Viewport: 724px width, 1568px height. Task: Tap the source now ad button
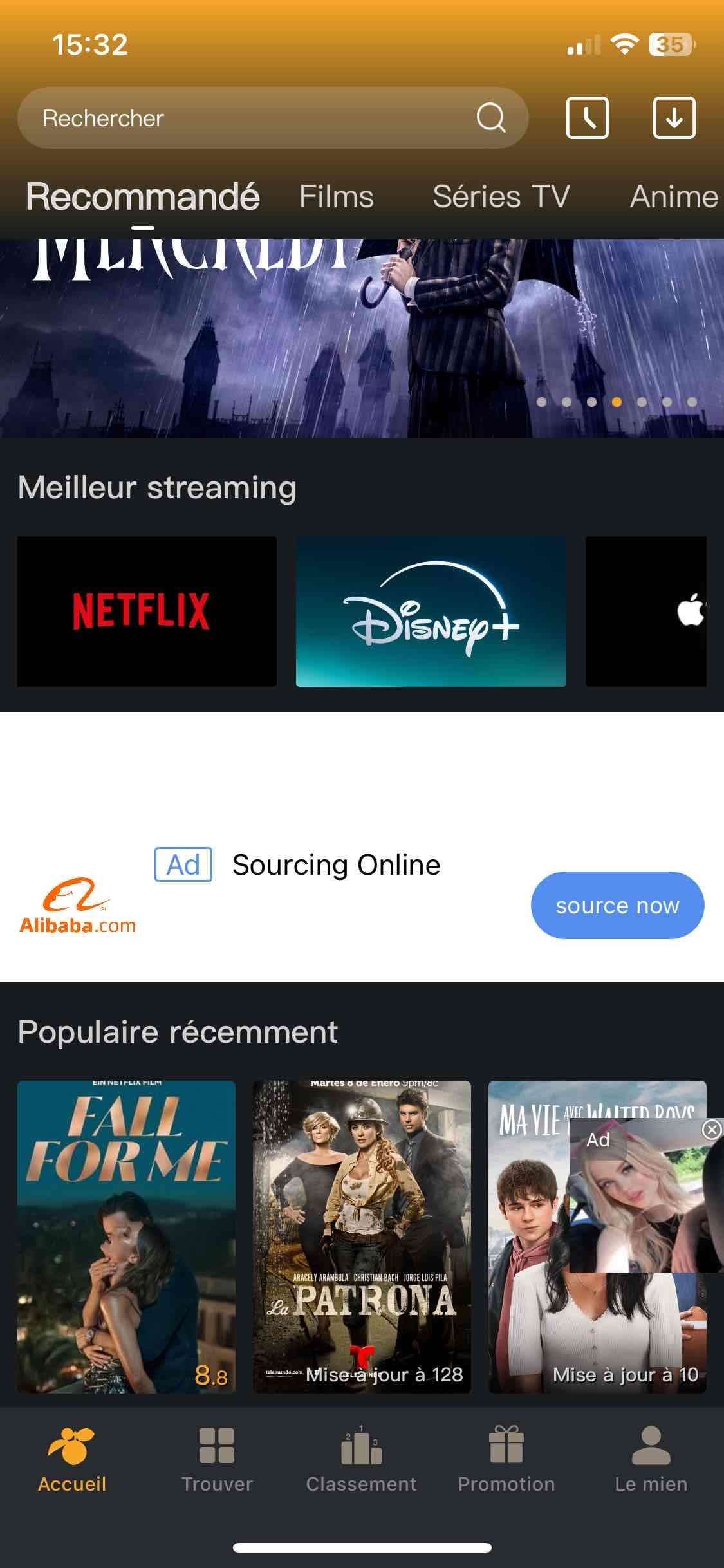pos(617,905)
